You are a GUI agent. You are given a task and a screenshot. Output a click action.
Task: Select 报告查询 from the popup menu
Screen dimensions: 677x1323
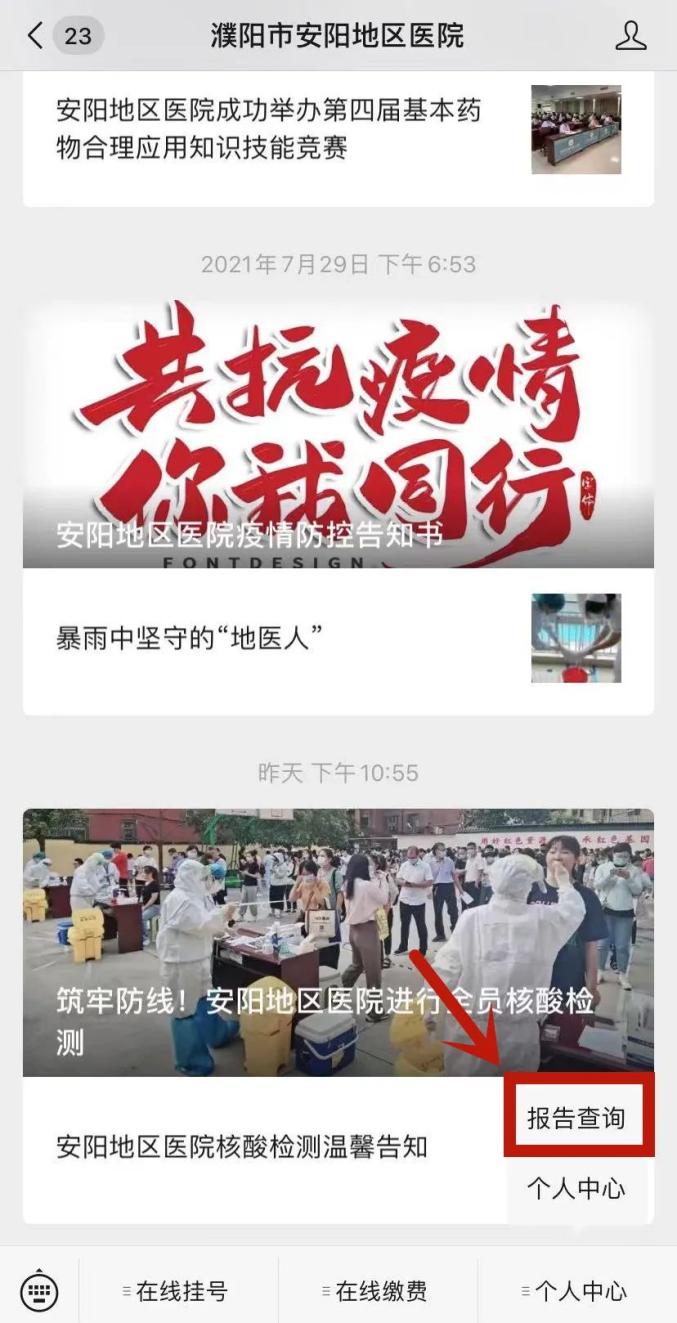[577, 1117]
